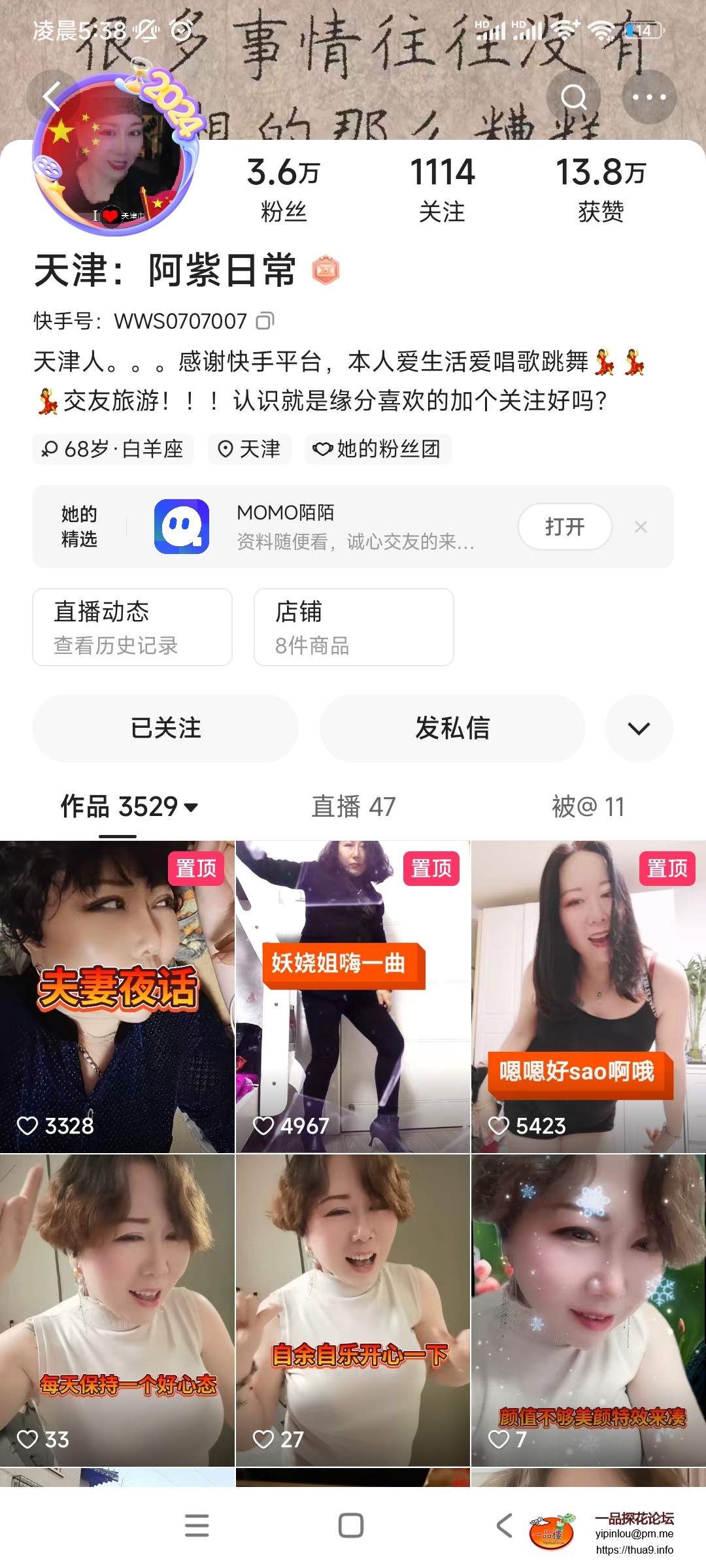
Task: View 直播动态 history records
Action: tap(132, 627)
